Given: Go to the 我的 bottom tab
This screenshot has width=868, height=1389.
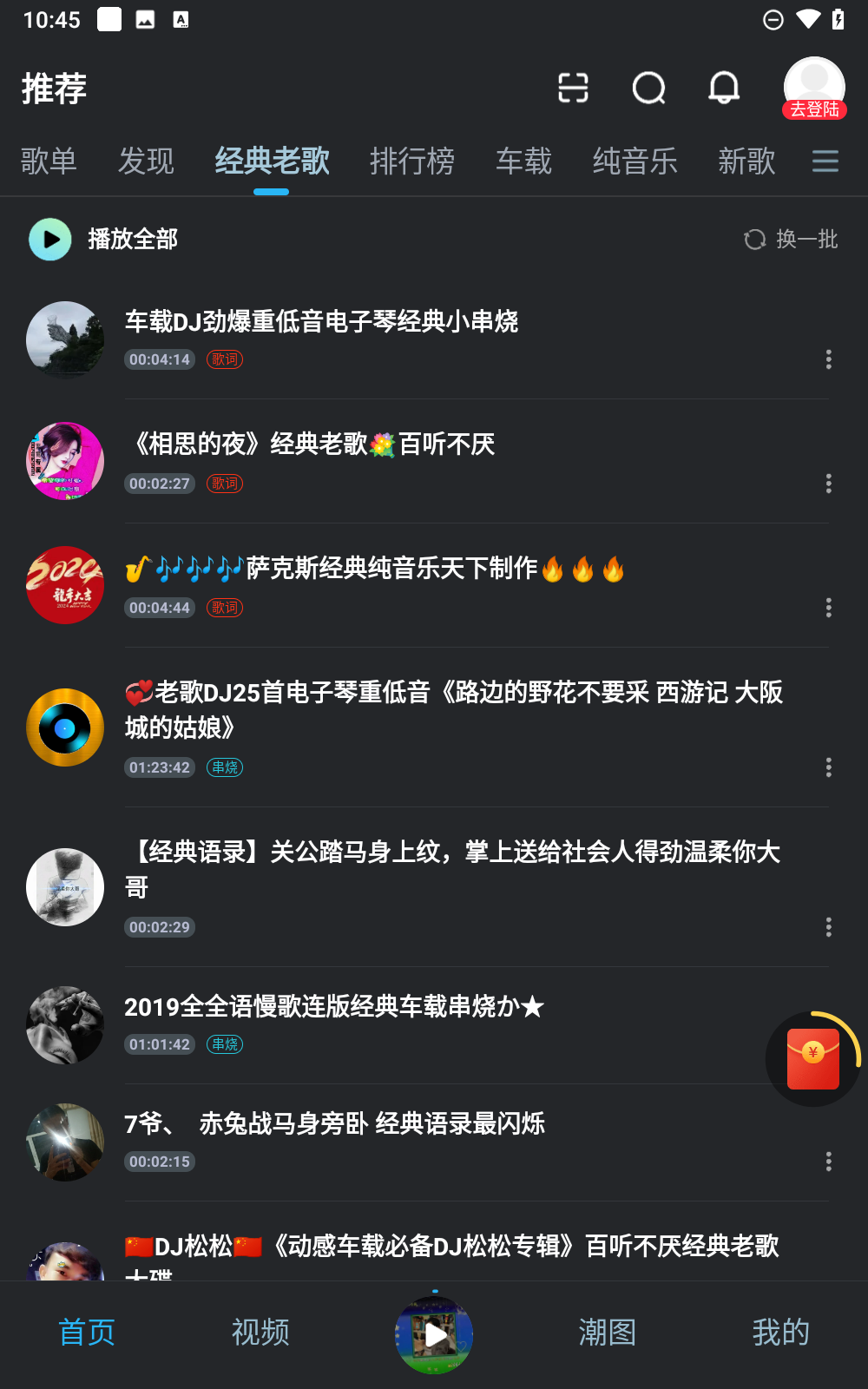Looking at the screenshot, I should click(780, 1333).
